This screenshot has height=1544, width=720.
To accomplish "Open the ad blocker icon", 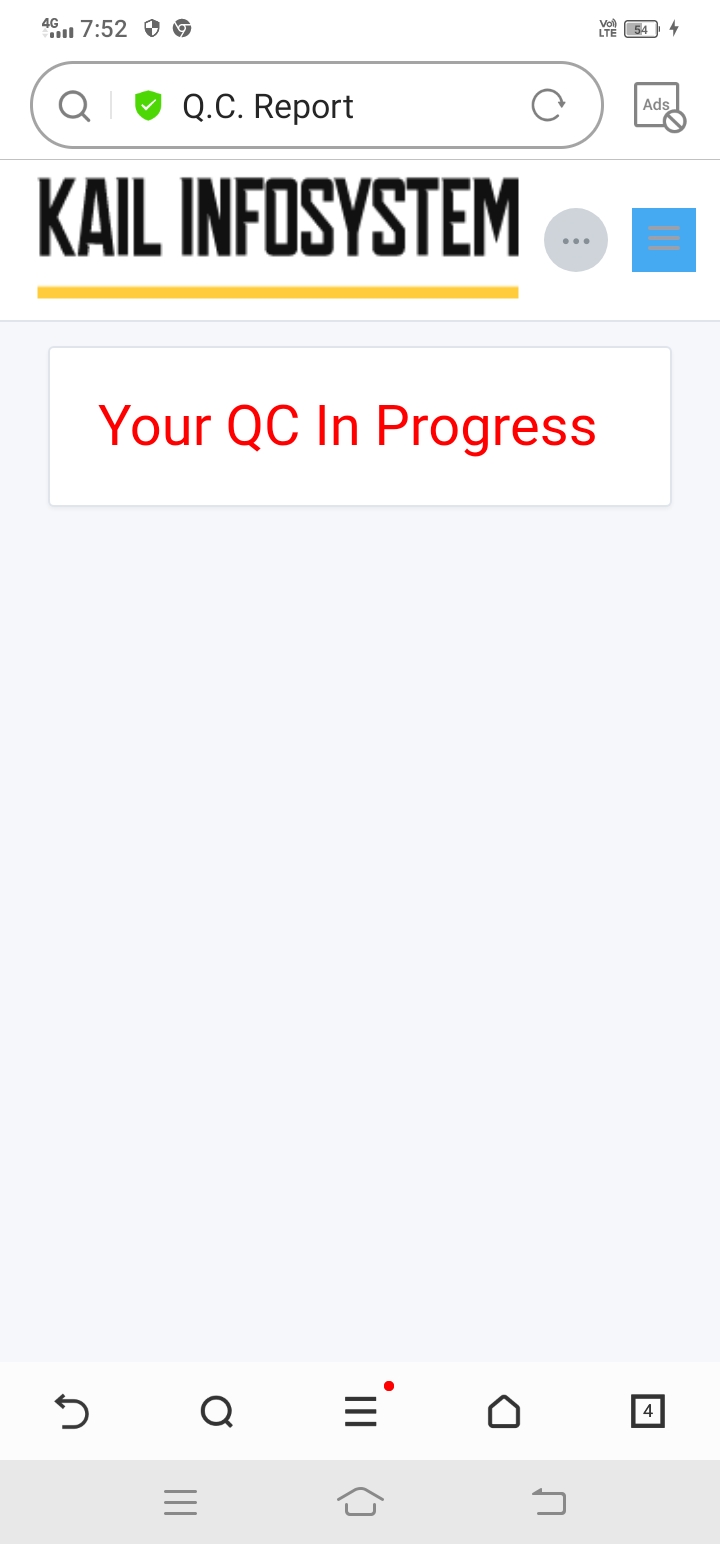I will [659, 106].
